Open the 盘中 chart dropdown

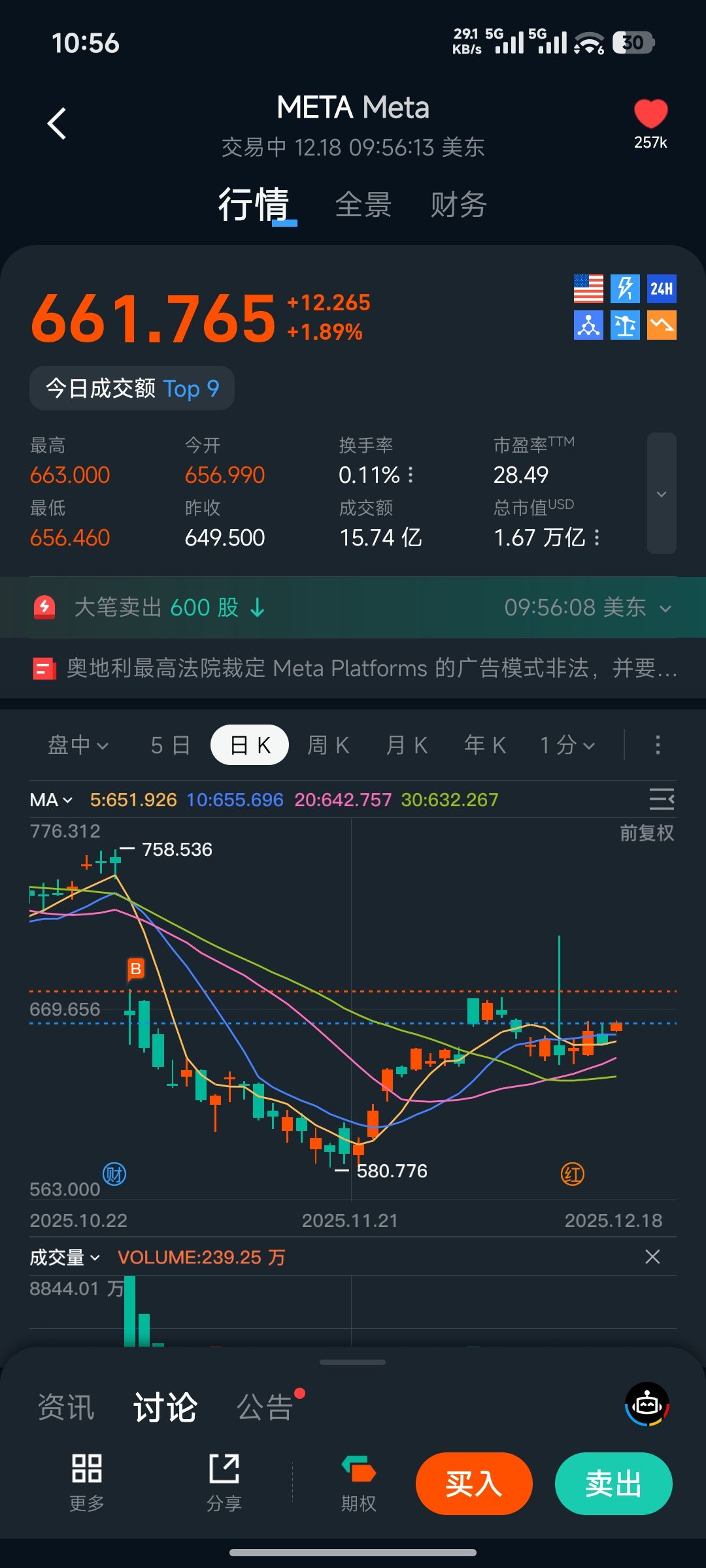point(78,745)
